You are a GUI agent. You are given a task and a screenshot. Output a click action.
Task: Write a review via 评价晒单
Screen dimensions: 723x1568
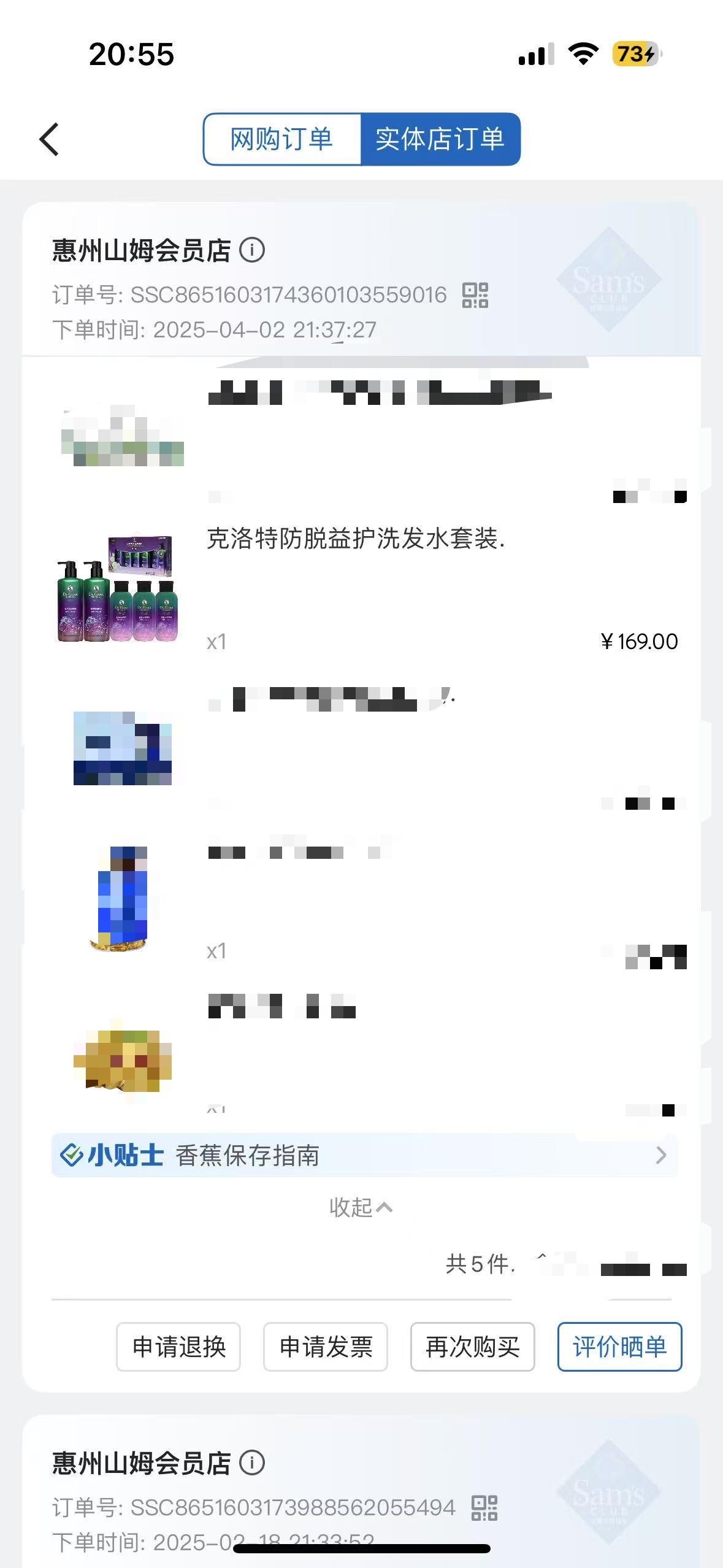point(619,1347)
